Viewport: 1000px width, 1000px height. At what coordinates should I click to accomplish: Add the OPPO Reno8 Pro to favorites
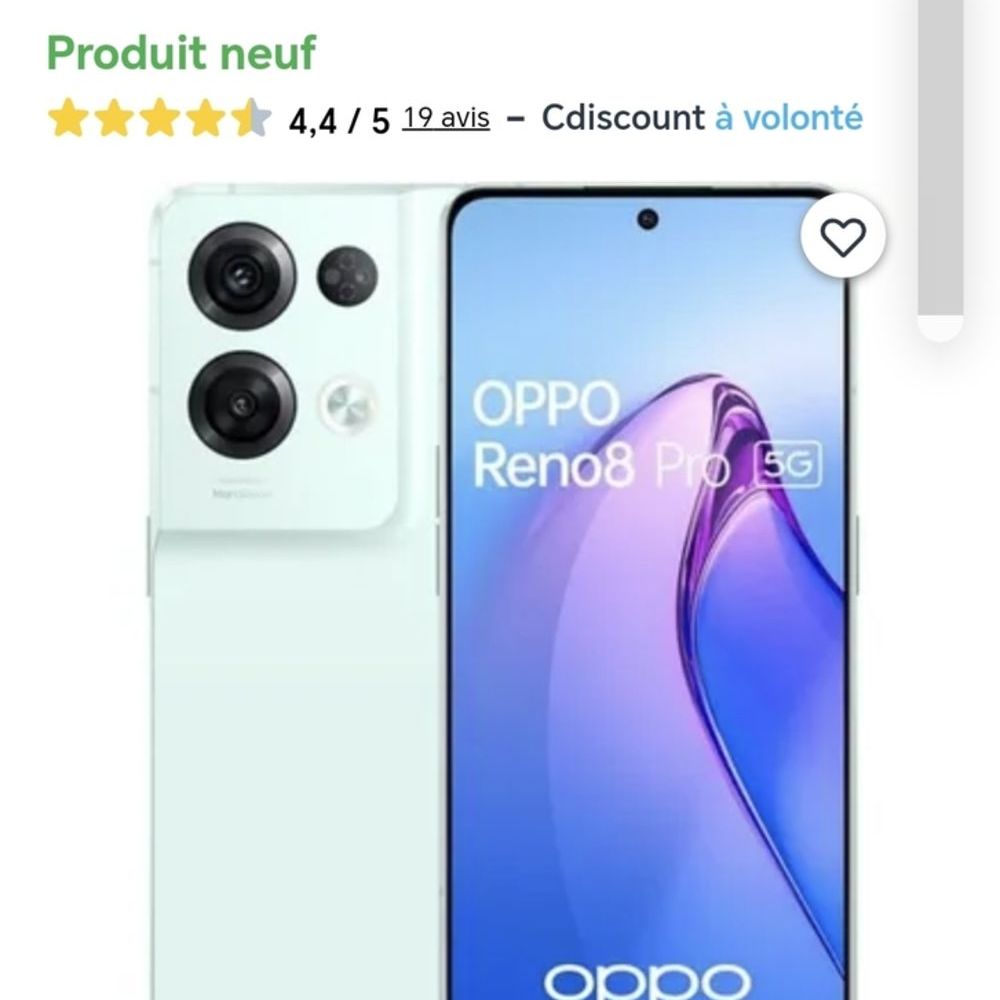point(842,238)
